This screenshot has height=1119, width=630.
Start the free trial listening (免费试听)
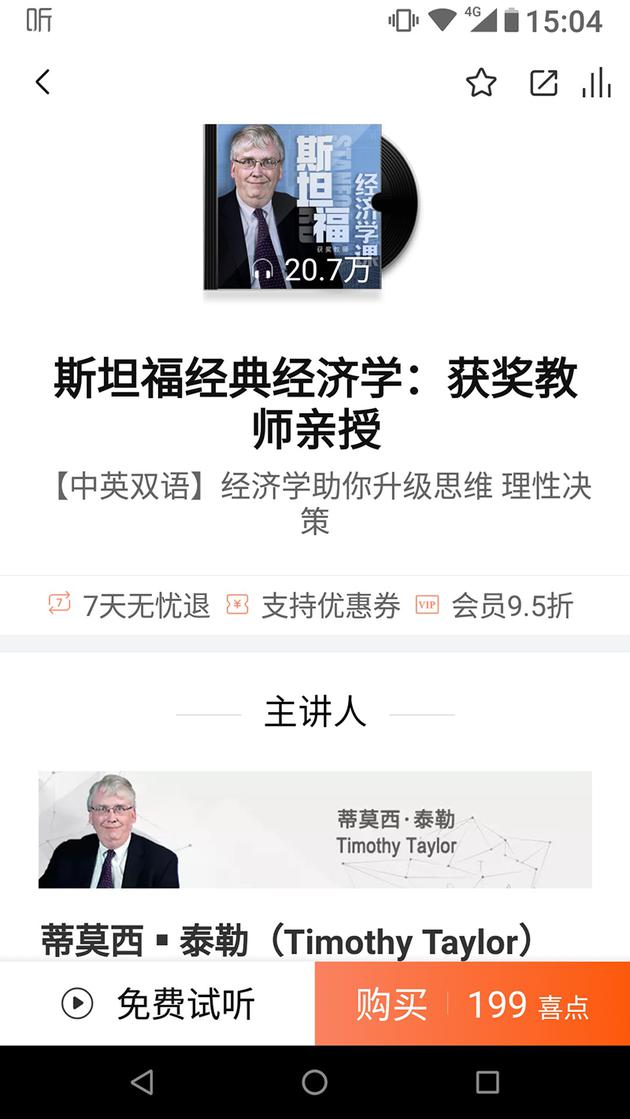[158, 1003]
